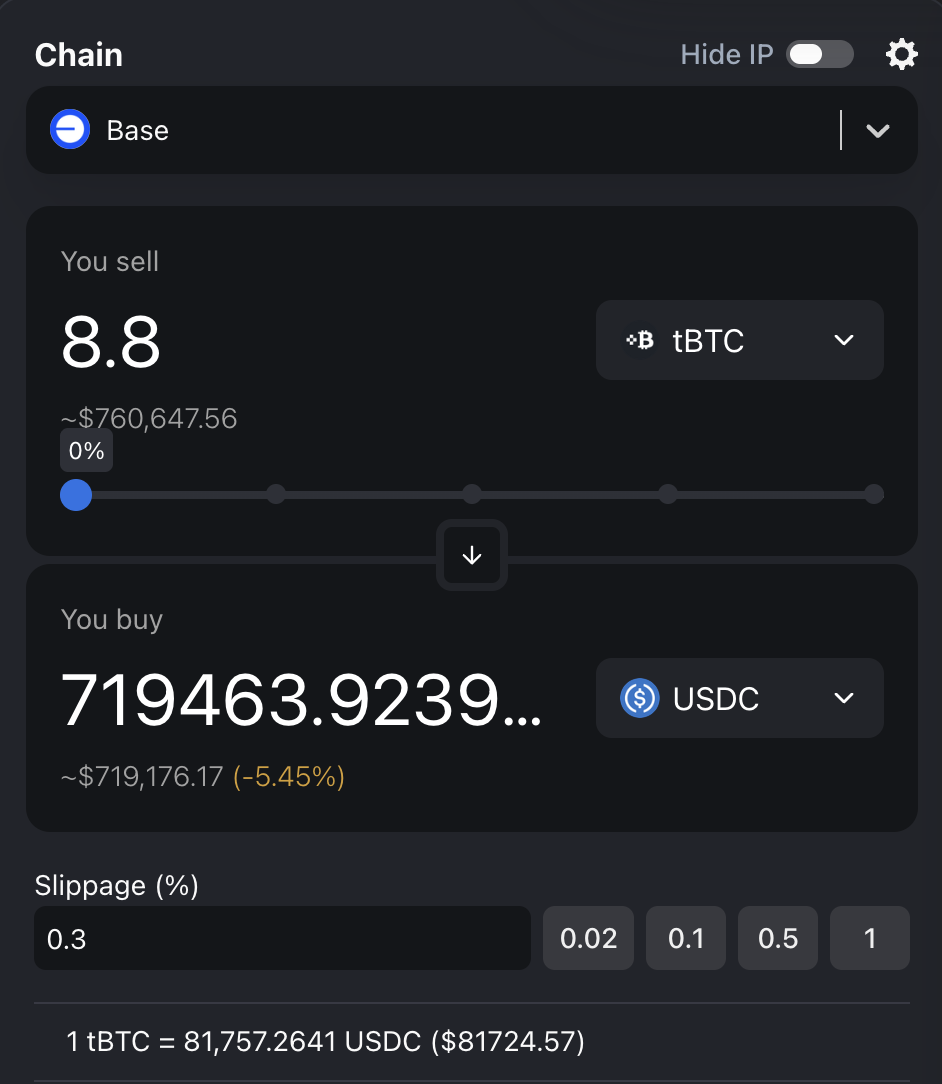Viewport: 942px width, 1084px height.
Task: Edit the sell amount 8.8
Action: click(112, 342)
